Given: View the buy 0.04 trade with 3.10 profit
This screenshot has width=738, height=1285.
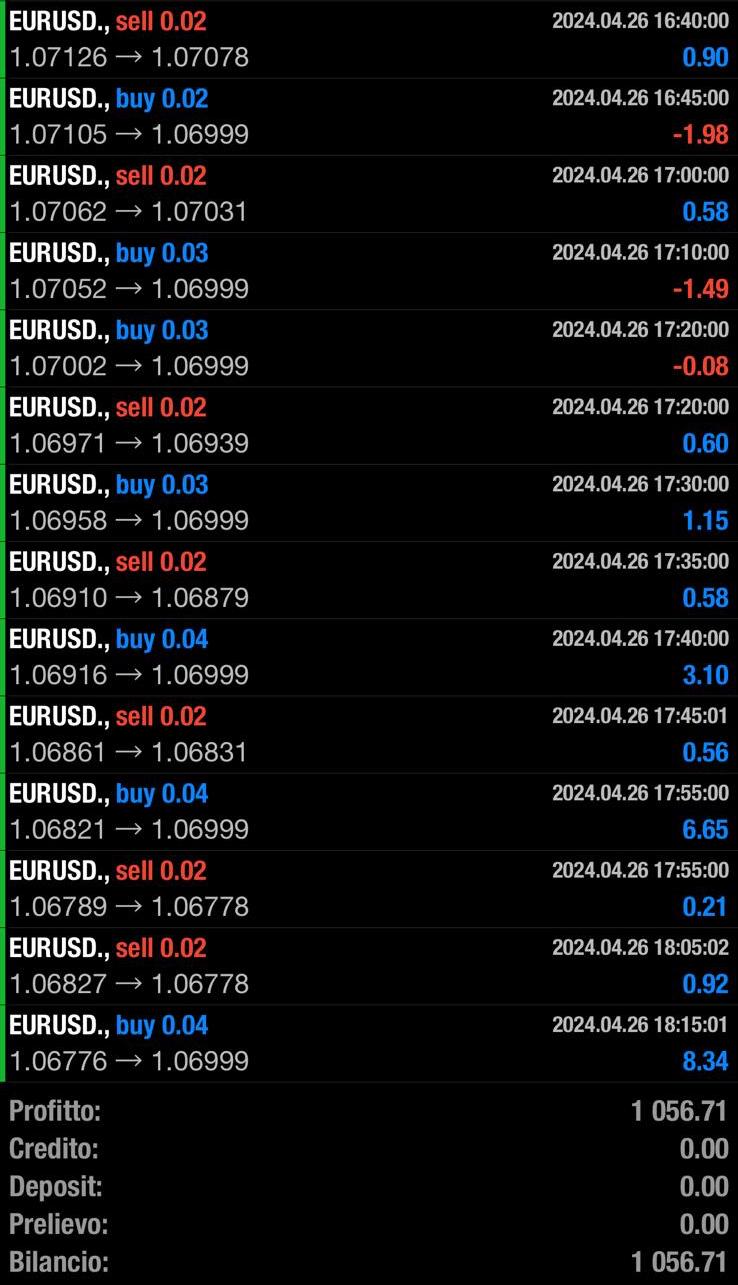Looking at the screenshot, I should click(369, 657).
